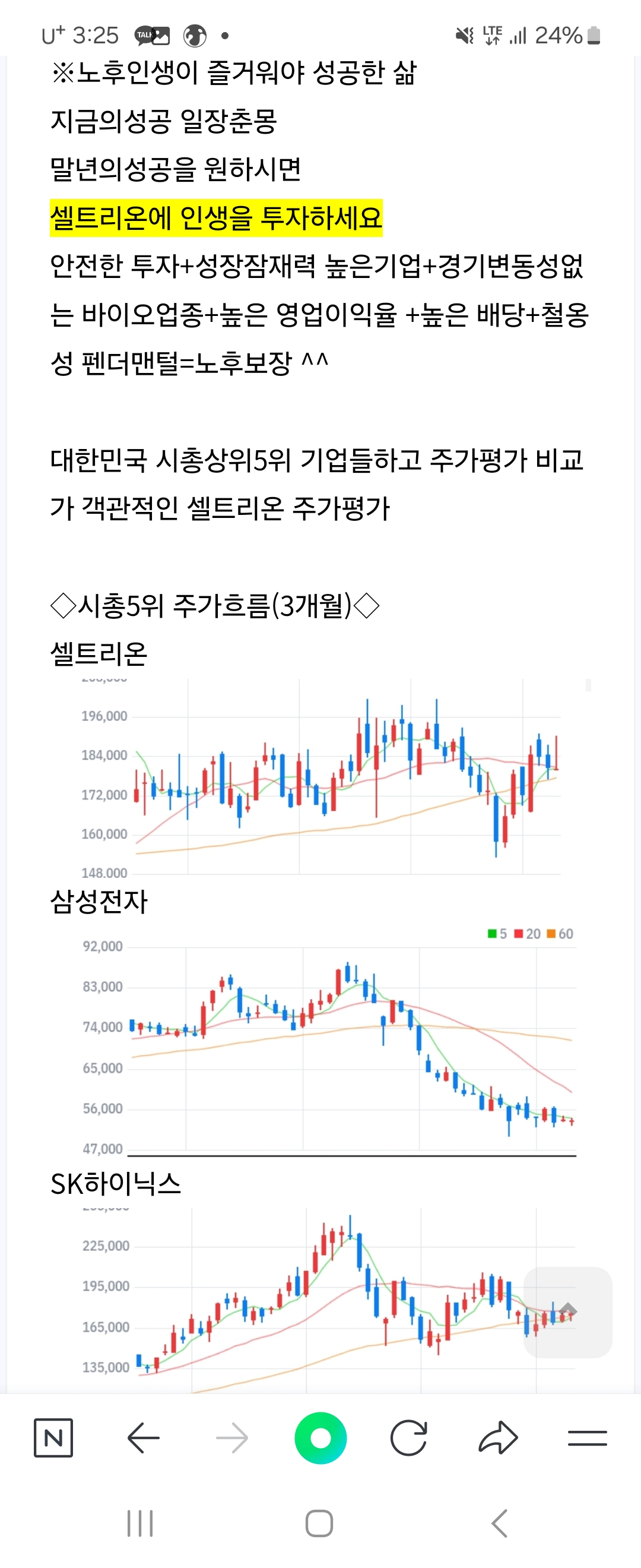Go to the phone's home screen
The height and width of the screenshot is (1568, 641).
tap(319, 1523)
